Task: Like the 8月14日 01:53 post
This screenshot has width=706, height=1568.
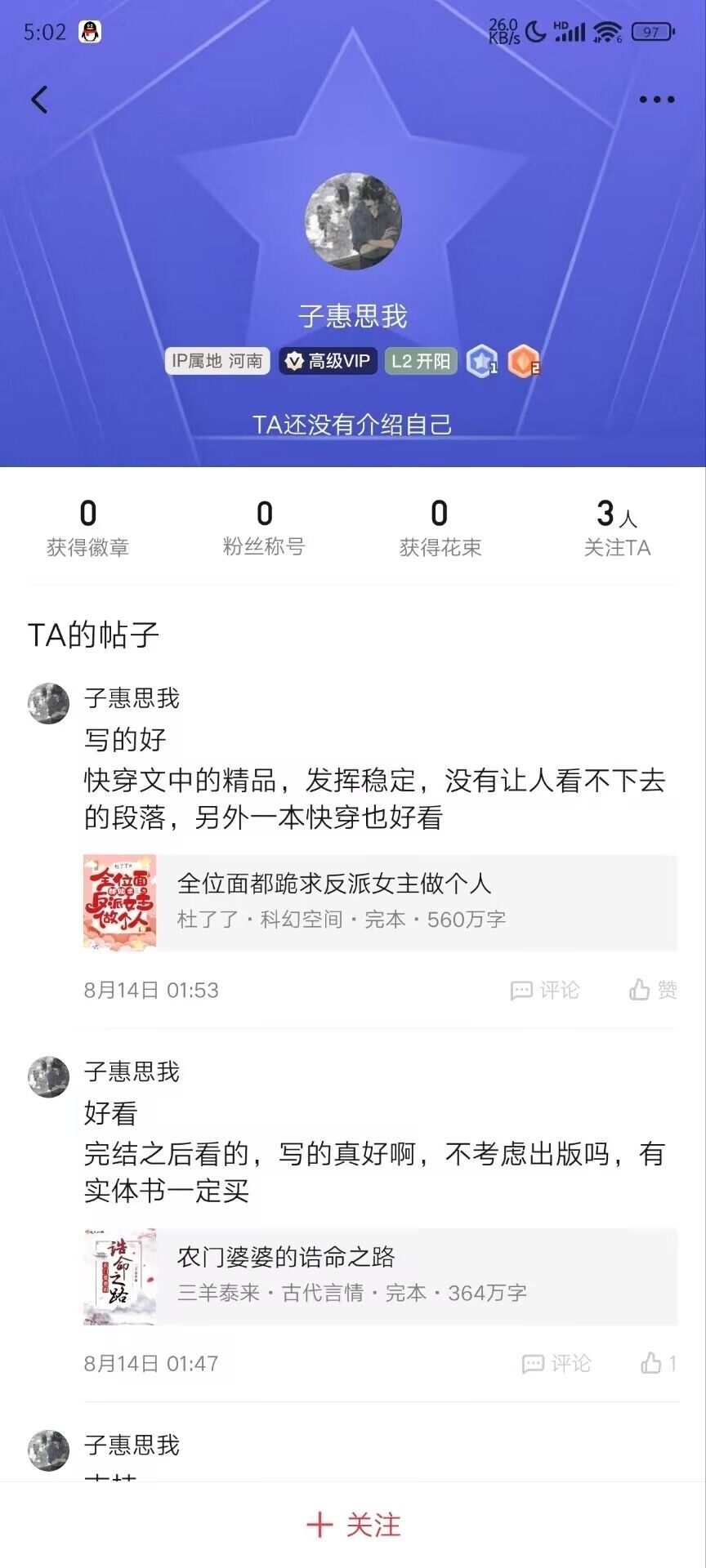Action: coord(653,991)
